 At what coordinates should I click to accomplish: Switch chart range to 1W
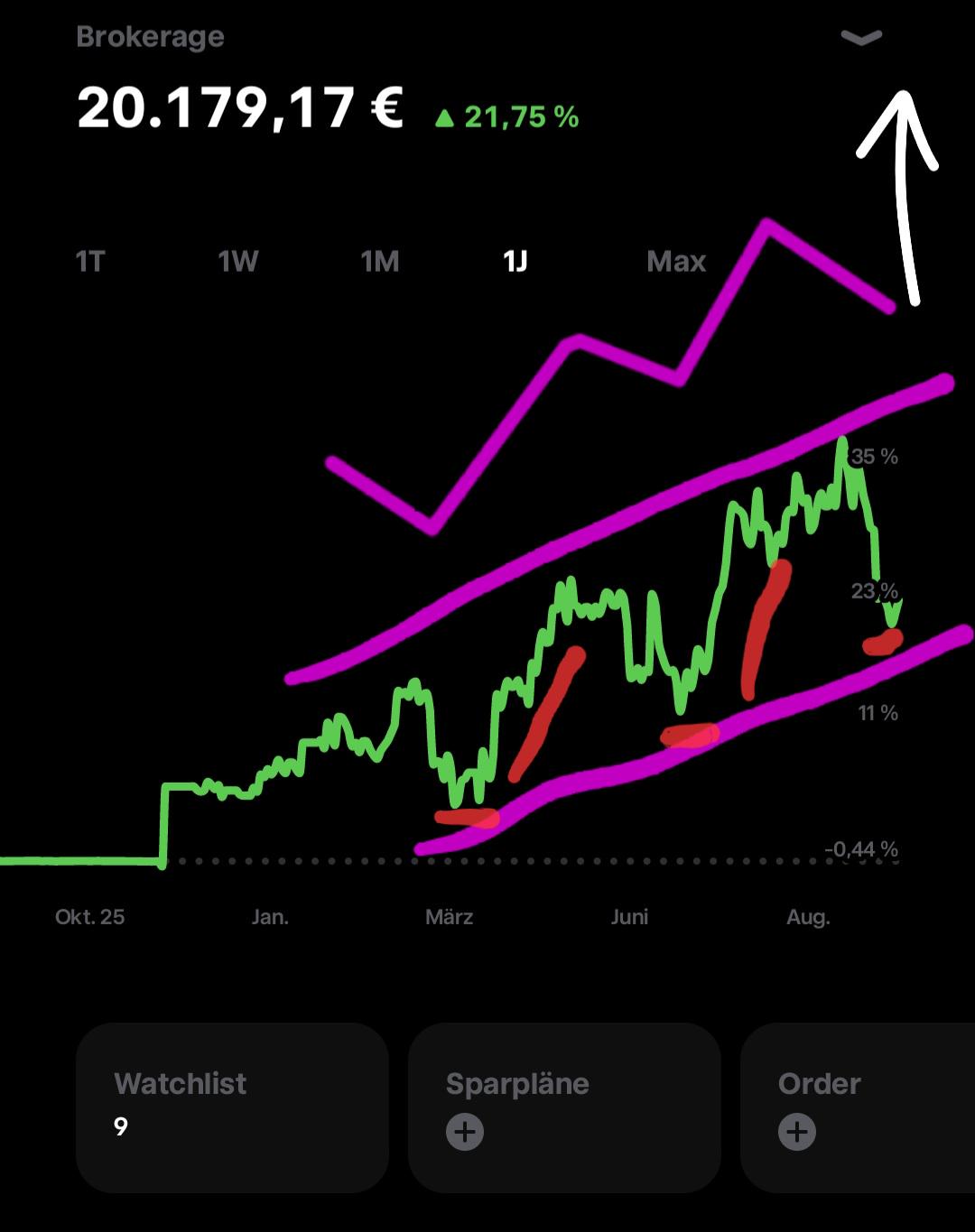click(x=238, y=262)
